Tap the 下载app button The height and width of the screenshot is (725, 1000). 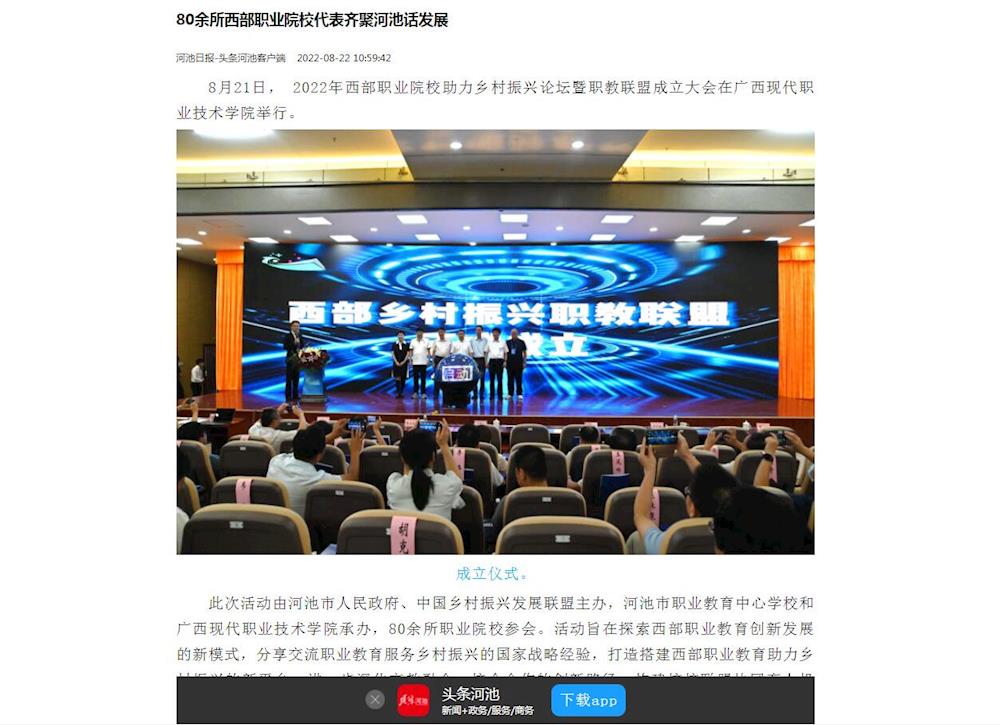click(x=588, y=700)
